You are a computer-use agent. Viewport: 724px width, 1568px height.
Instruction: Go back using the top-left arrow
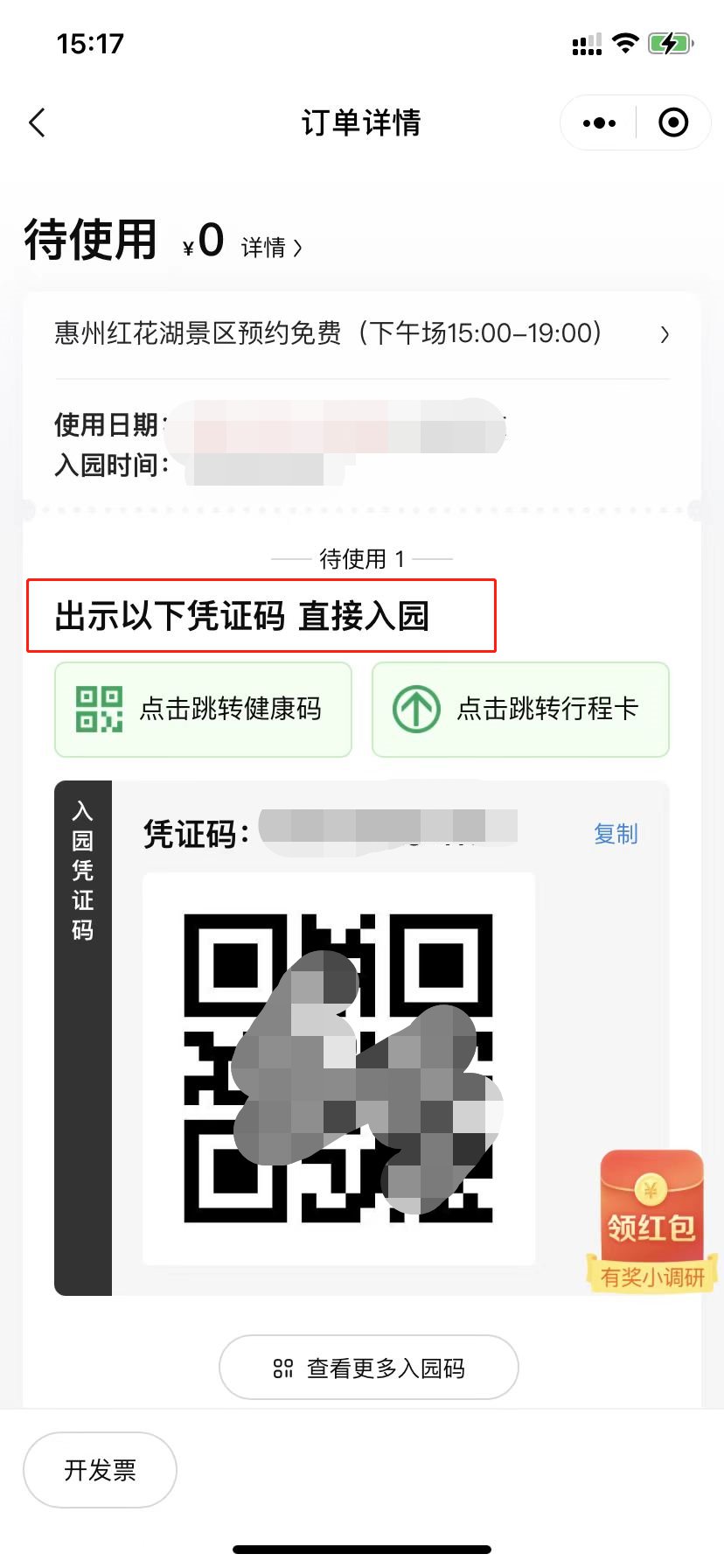click(x=37, y=123)
